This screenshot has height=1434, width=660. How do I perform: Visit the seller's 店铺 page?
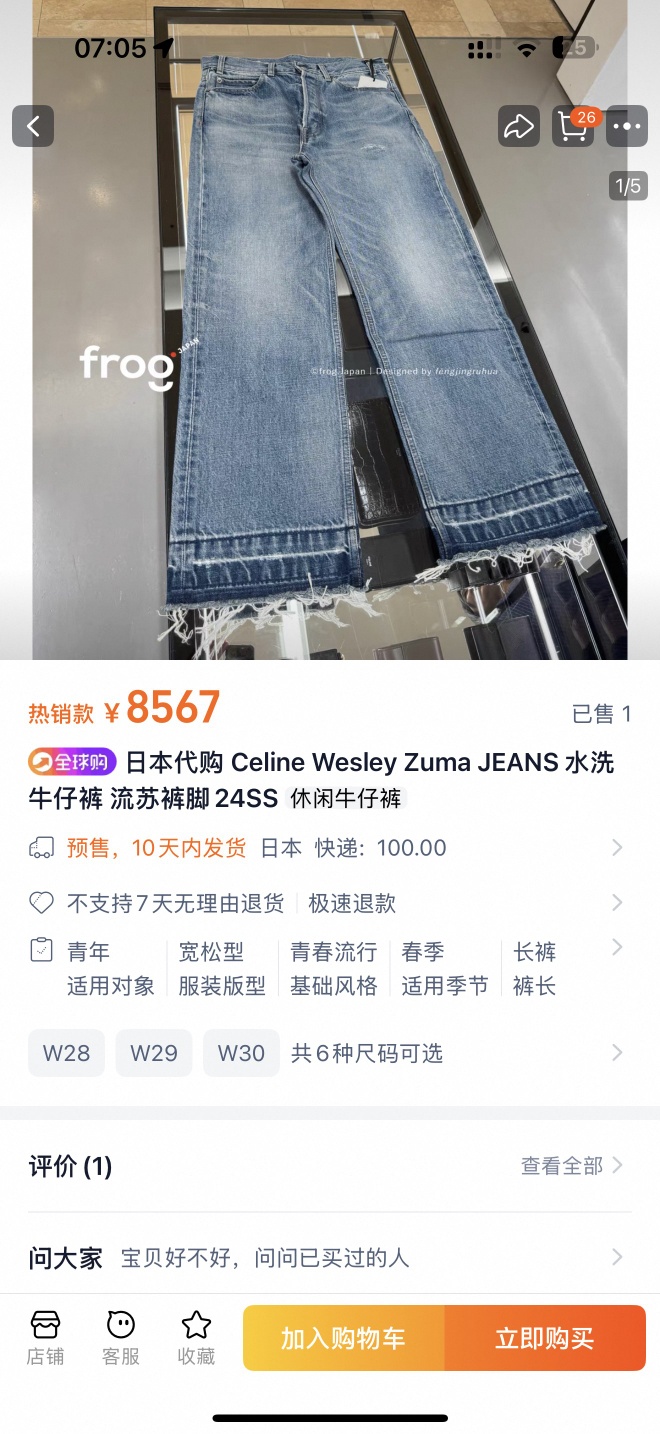tap(46, 1338)
